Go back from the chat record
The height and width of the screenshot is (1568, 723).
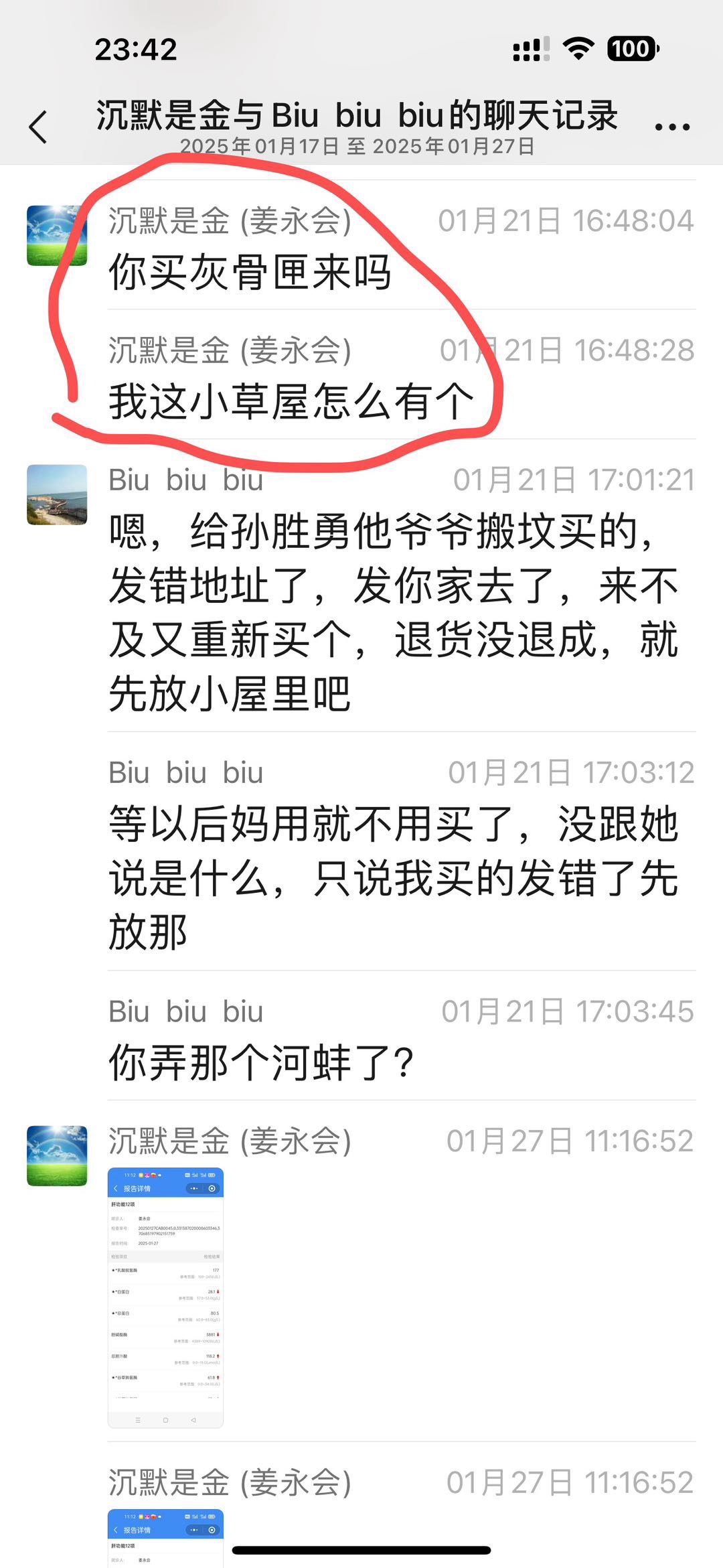pyautogui.click(x=38, y=127)
